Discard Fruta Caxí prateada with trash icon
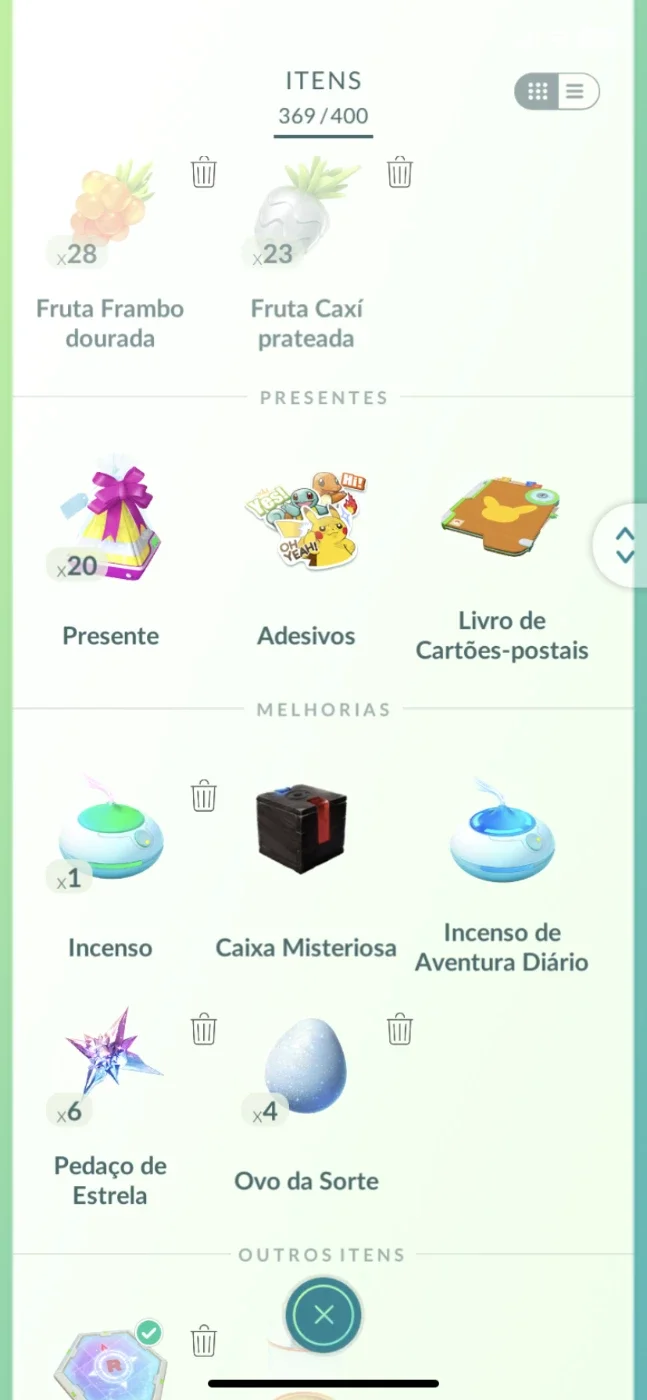Viewport: 647px width, 1400px height. (400, 172)
